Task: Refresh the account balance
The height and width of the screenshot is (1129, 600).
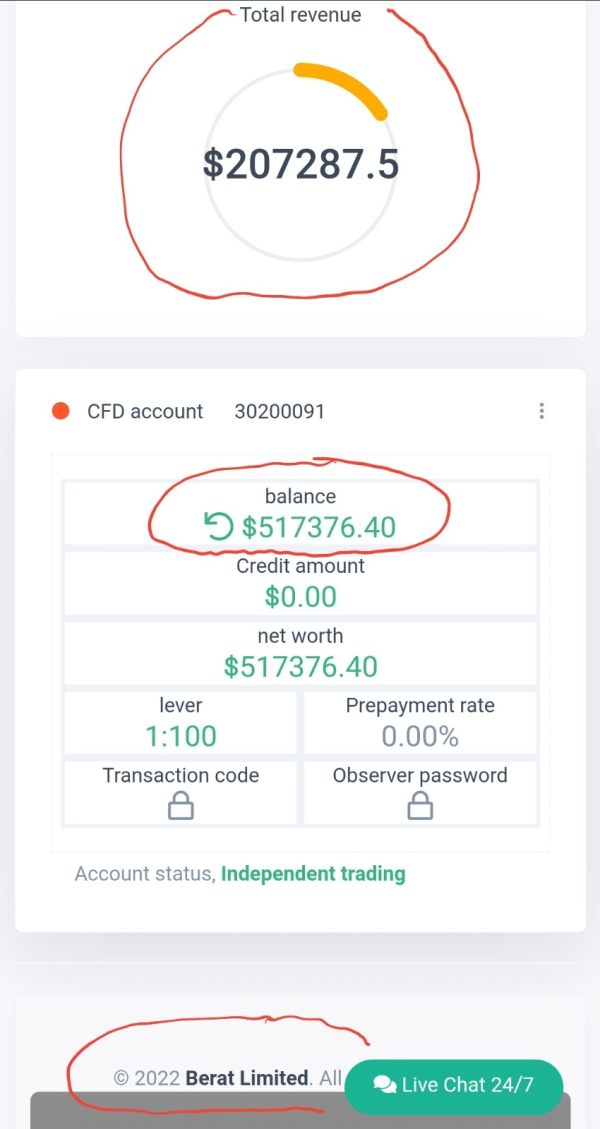Action: (x=219, y=526)
